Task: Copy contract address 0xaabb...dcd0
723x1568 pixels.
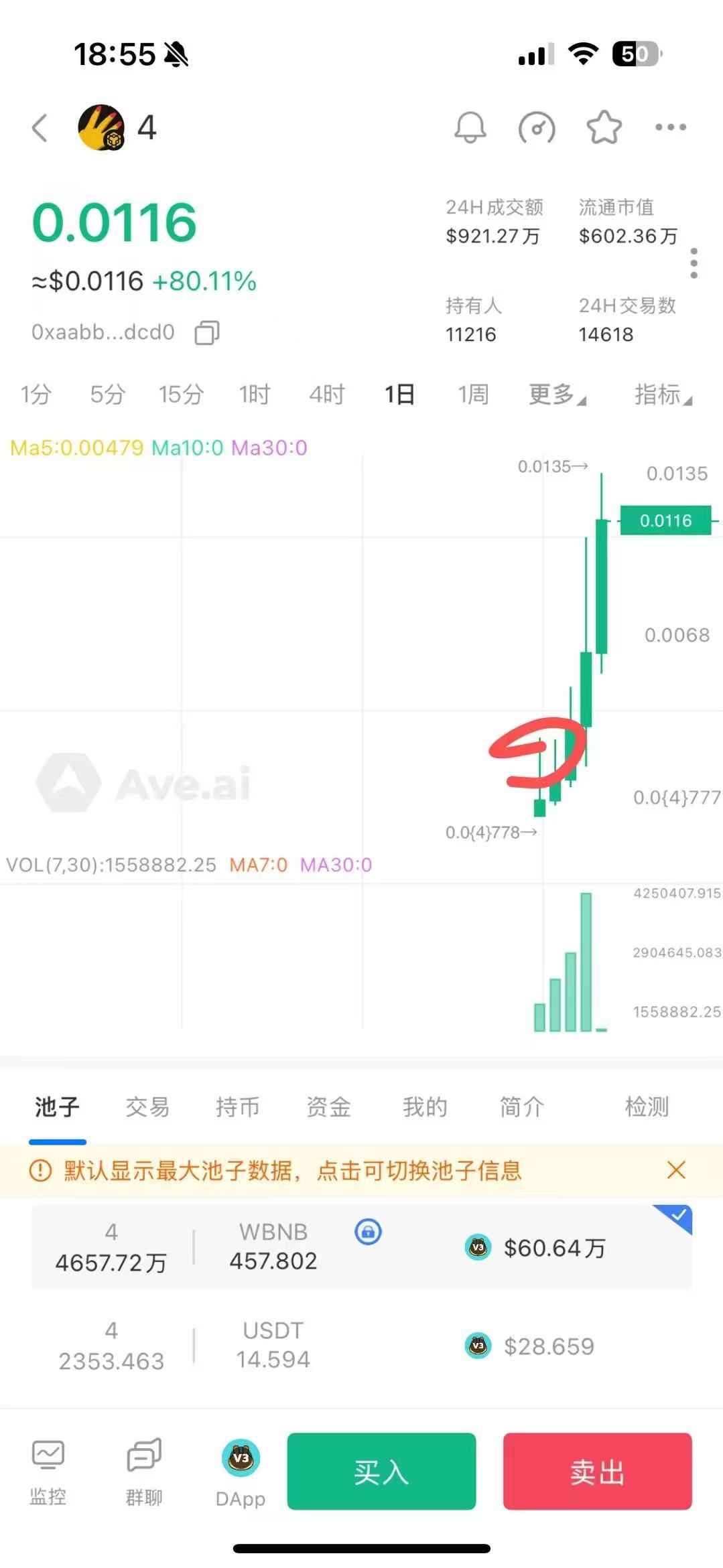Action: pos(207,332)
